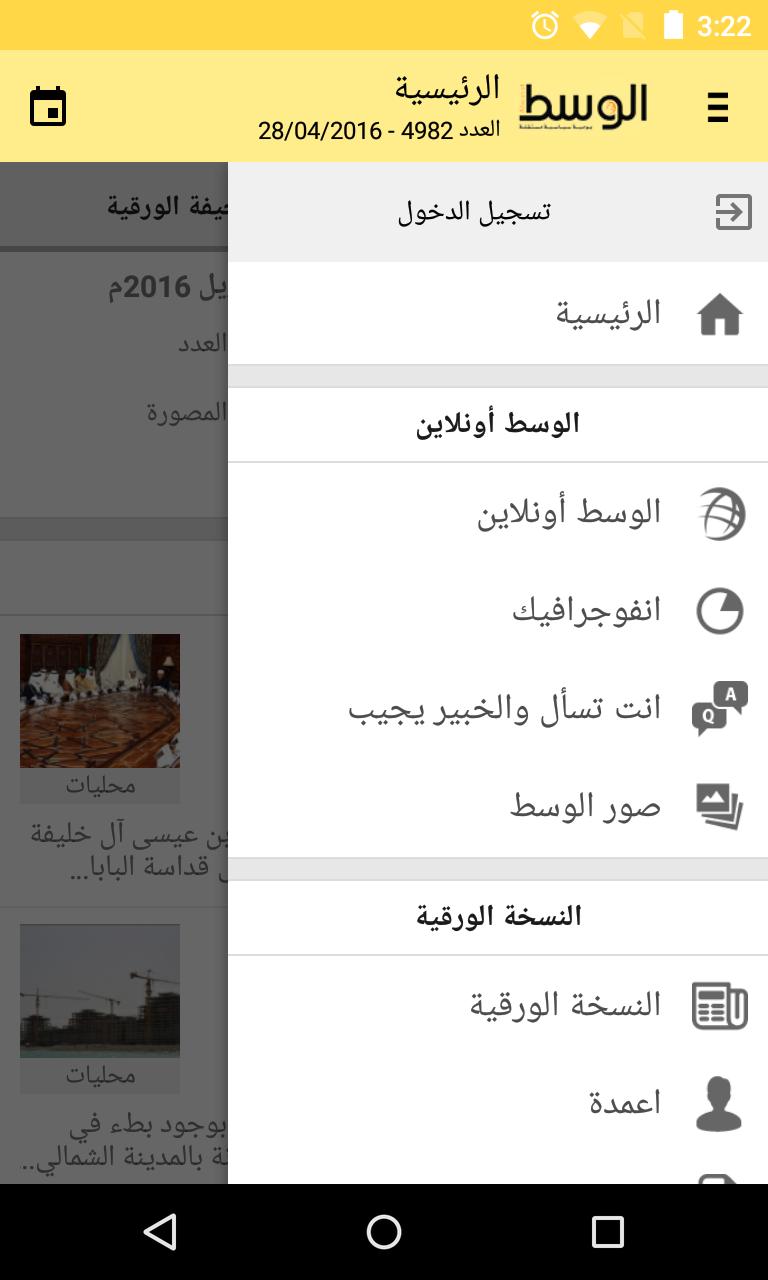
Task: Select the home icon beside الرئيسية
Action: tap(719, 313)
